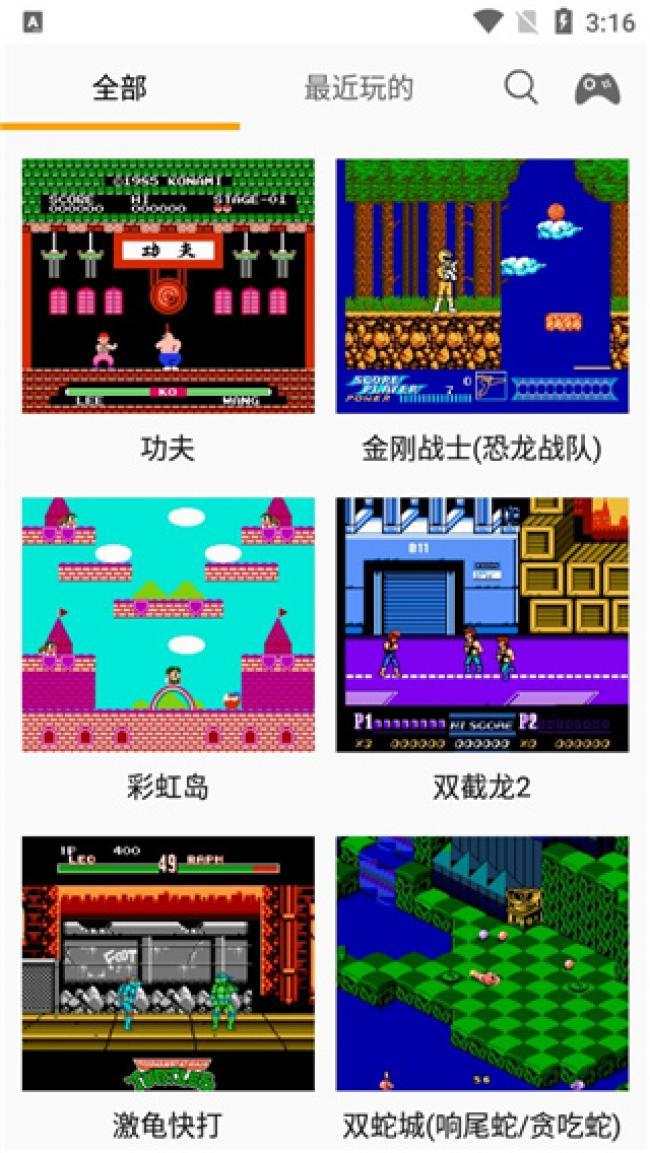Open the gamepad controller icon
650x1153 pixels.
click(x=597, y=89)
